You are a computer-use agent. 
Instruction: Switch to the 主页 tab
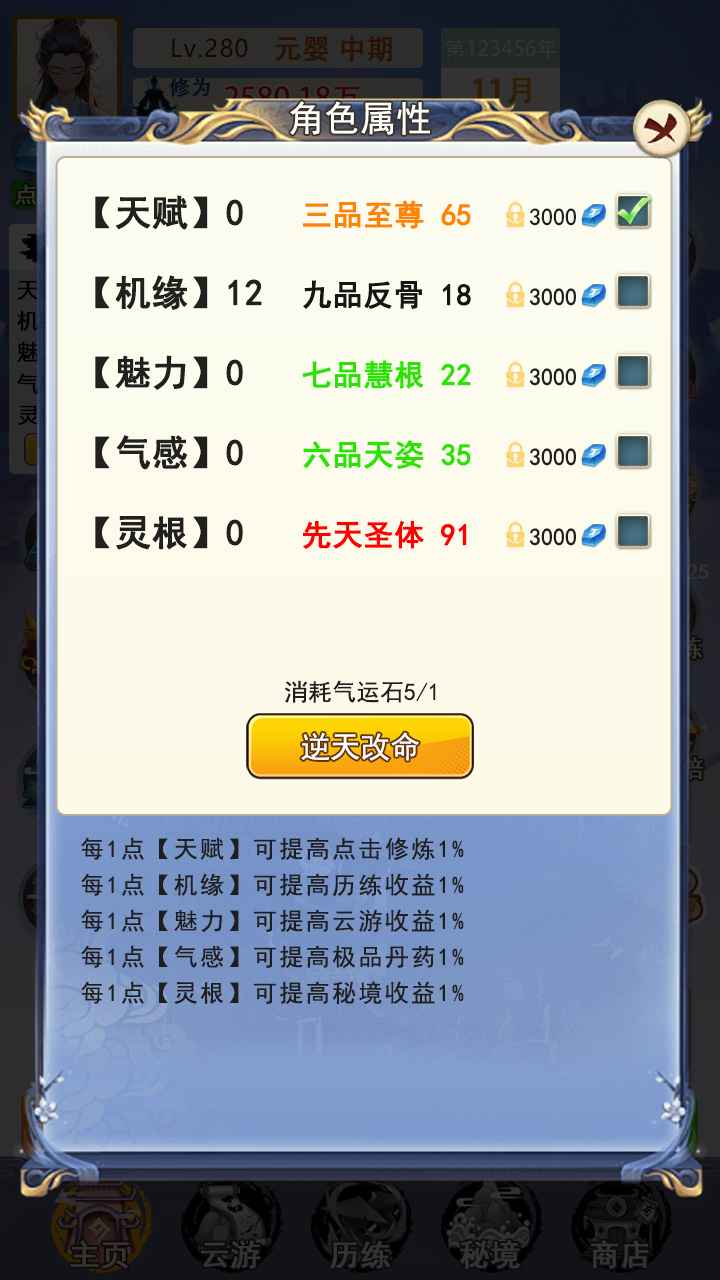click(100, 1228)
